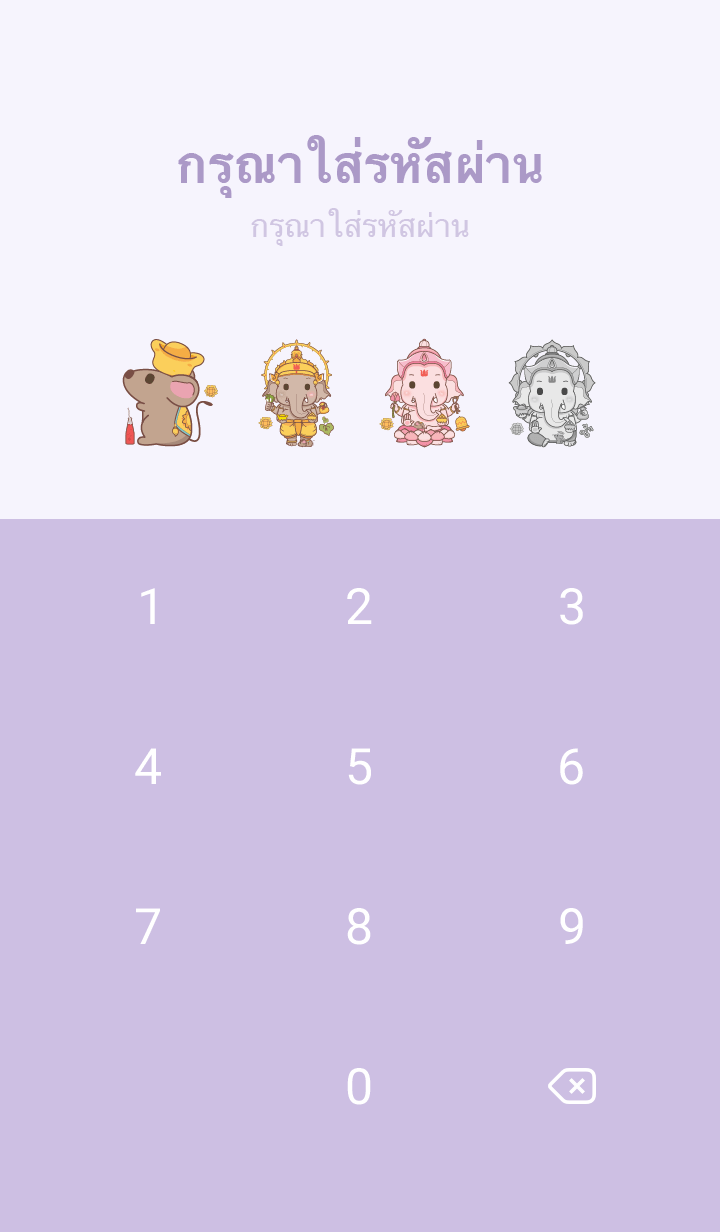
Task: Select digit 3 on the passcode pad
Action: [571, 607]
